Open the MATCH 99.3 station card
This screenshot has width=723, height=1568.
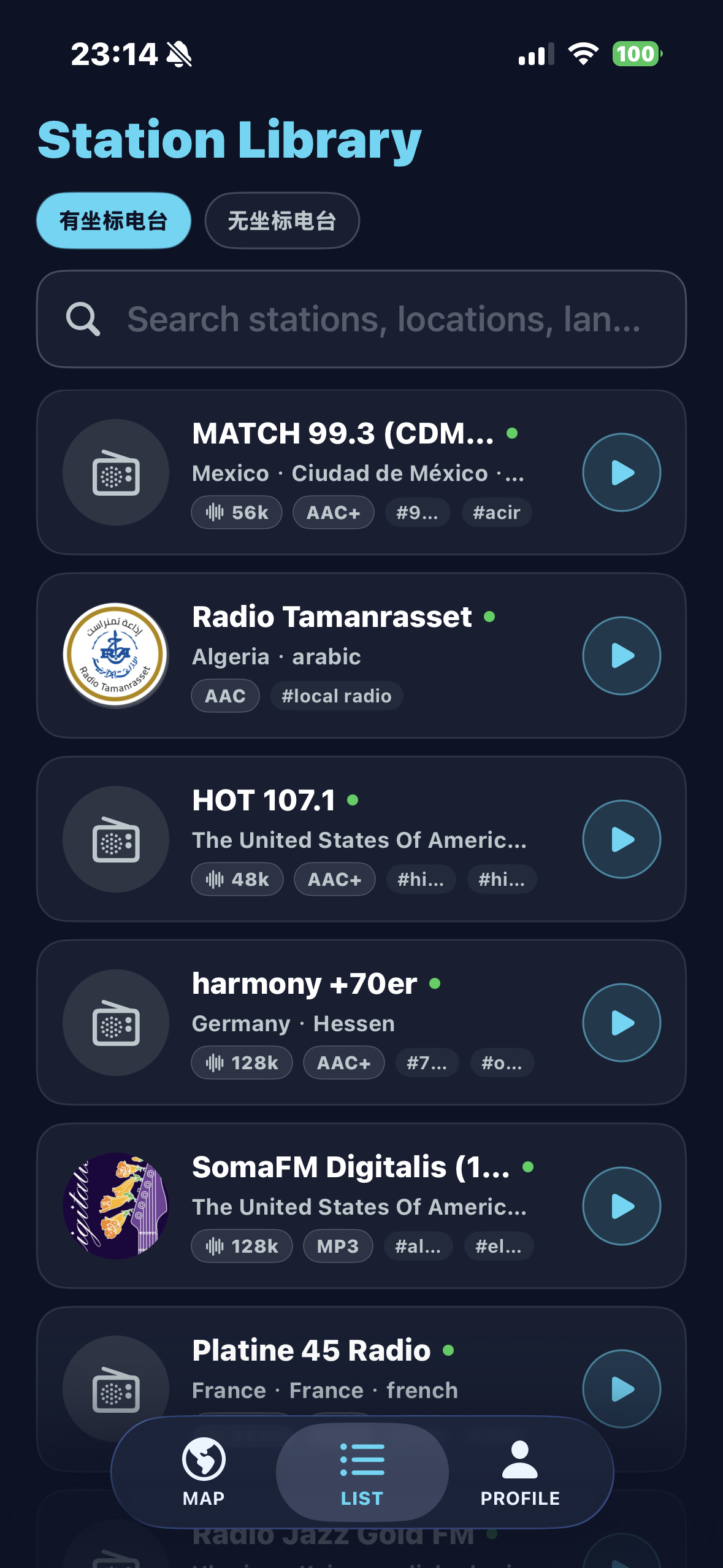coord(361,472)
